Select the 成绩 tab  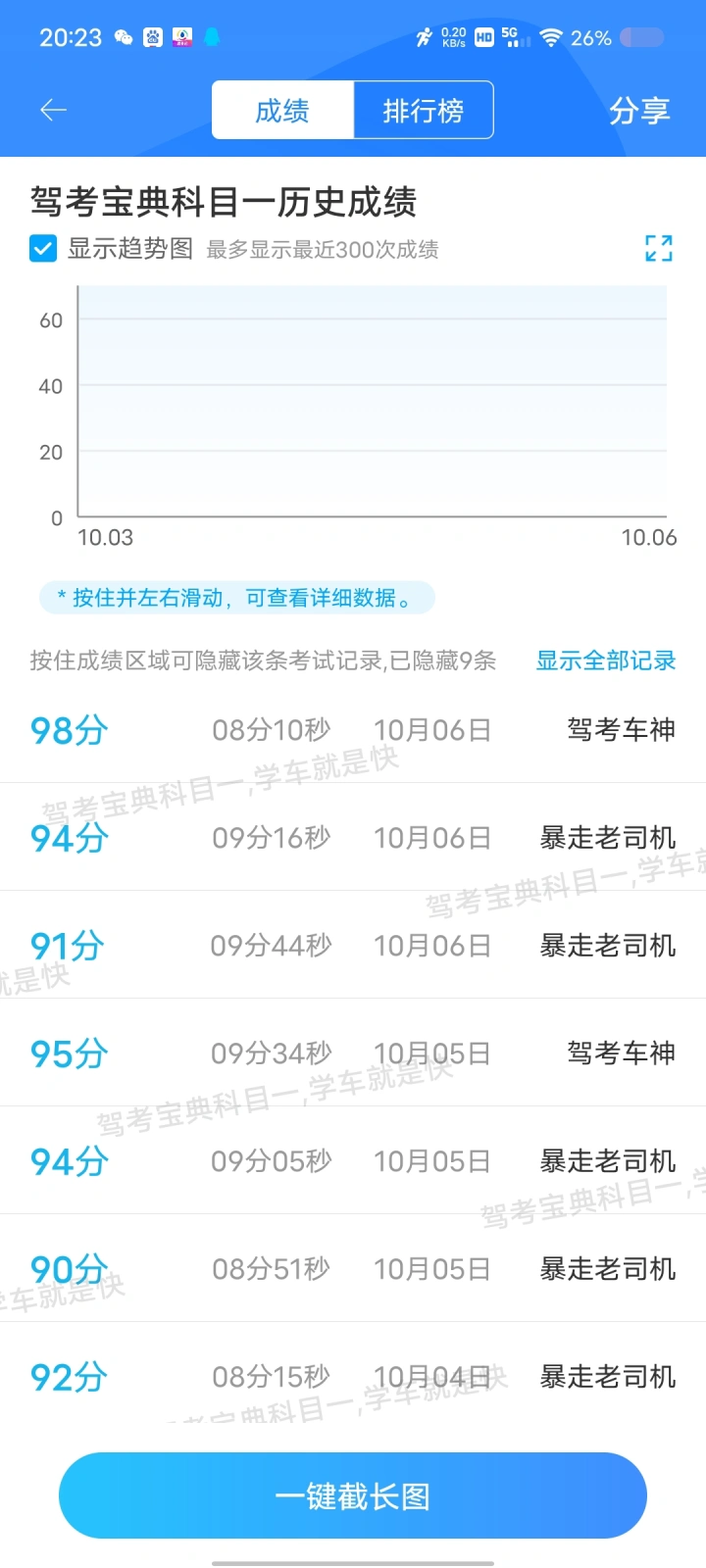click(x=282, y=110)
